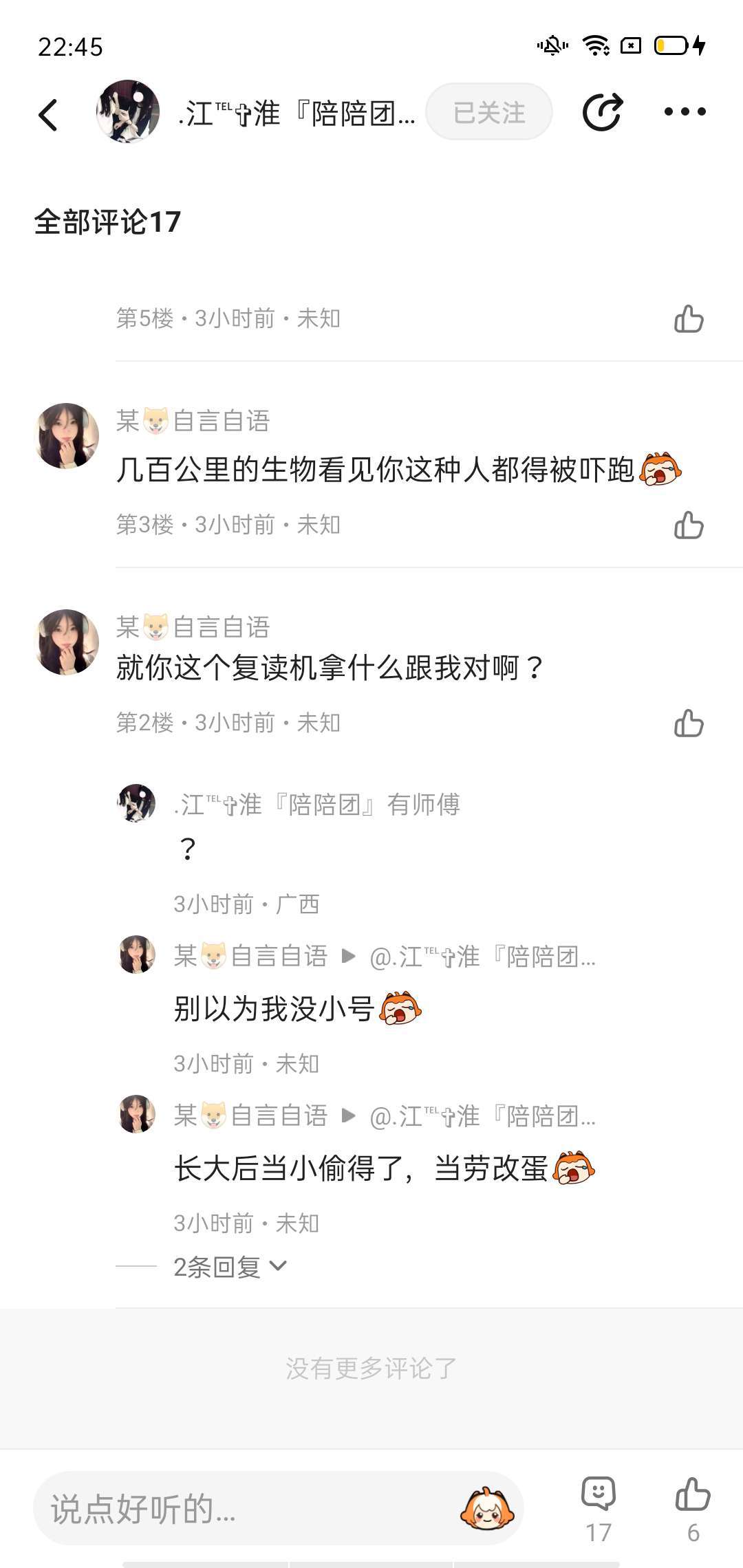
Task: Tap the 说点好听的 comment input box
Action: tap(241, 1509)
